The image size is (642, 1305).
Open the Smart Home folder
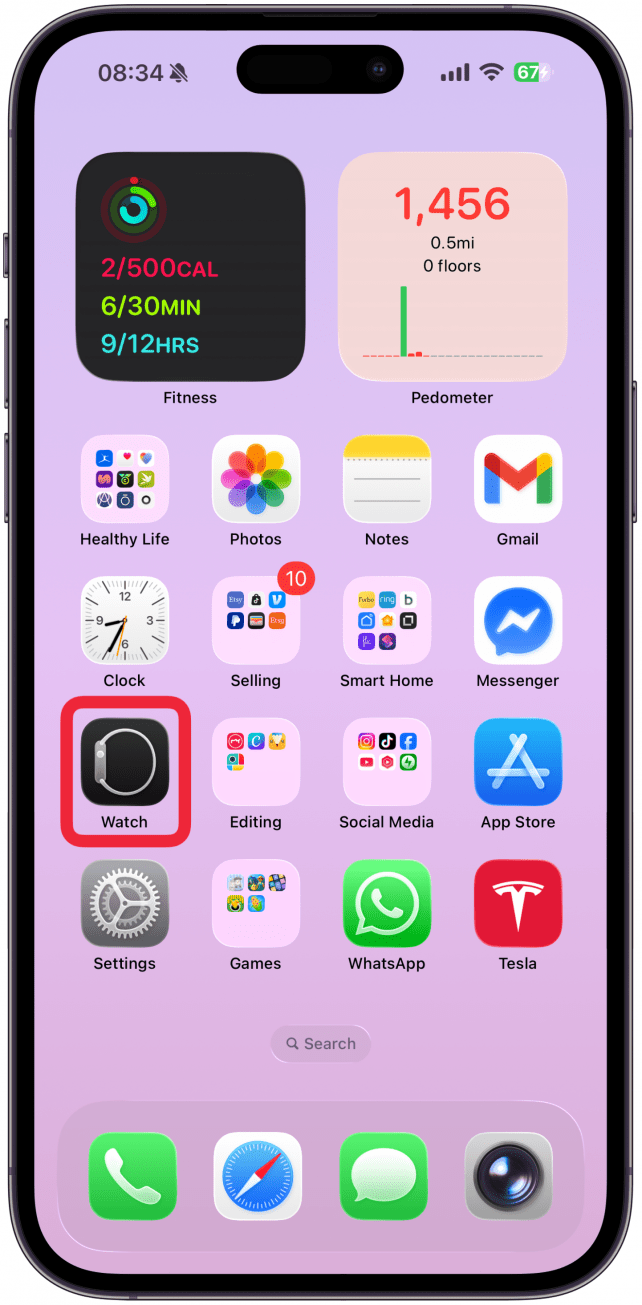pos(387,620)
